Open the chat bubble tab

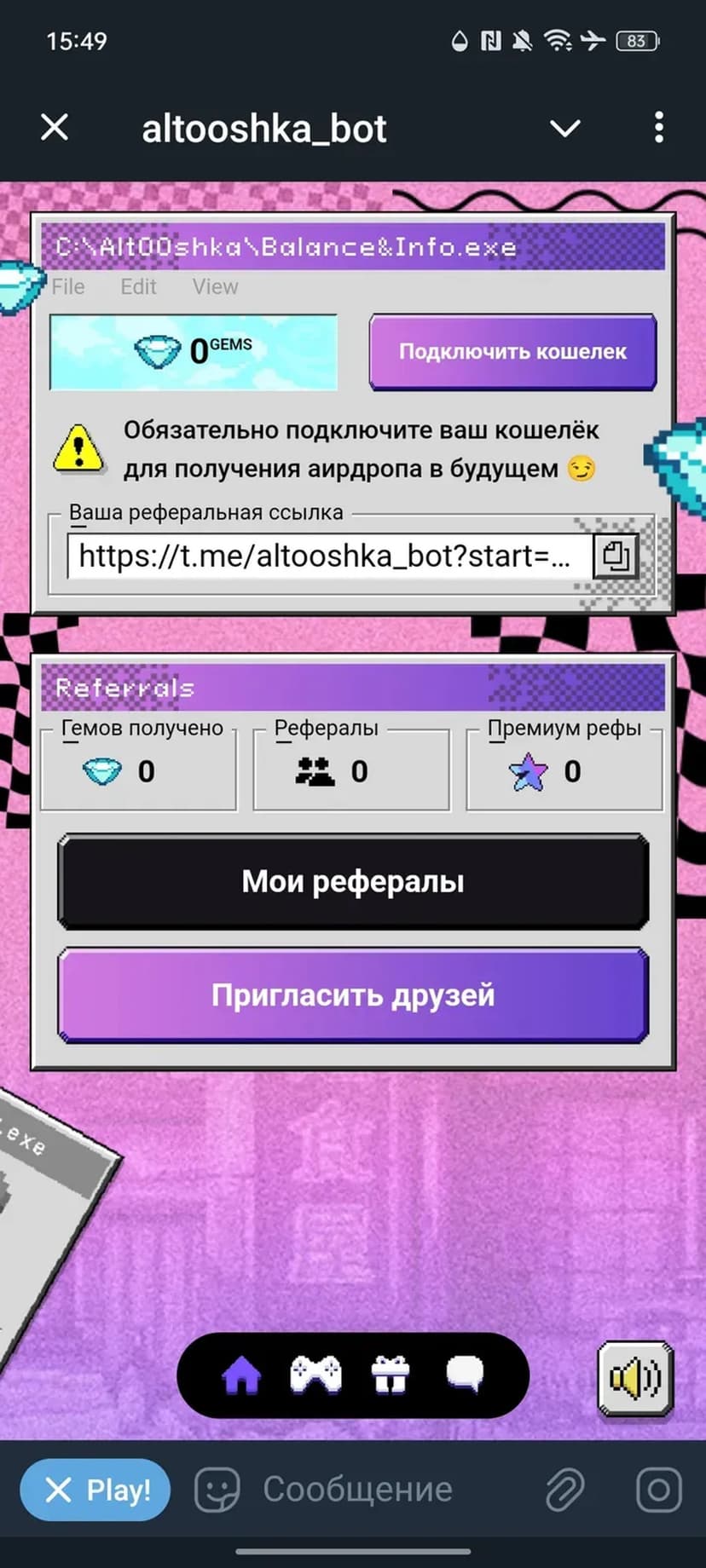[x=465, y=1373]
